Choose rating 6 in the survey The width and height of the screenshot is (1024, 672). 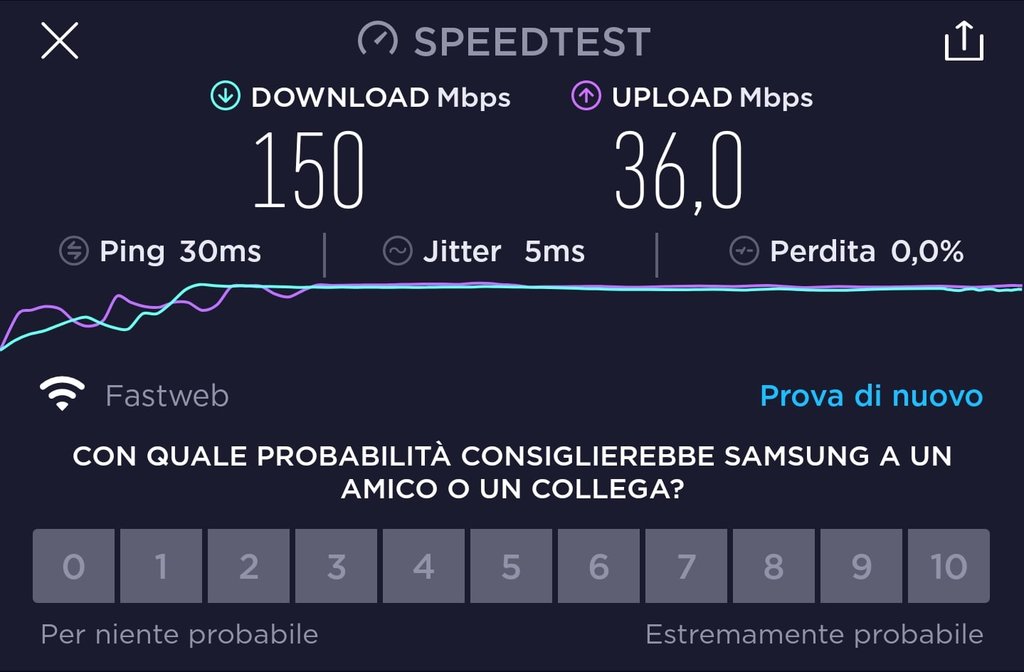pyautogui.click(x=598, y=567)
